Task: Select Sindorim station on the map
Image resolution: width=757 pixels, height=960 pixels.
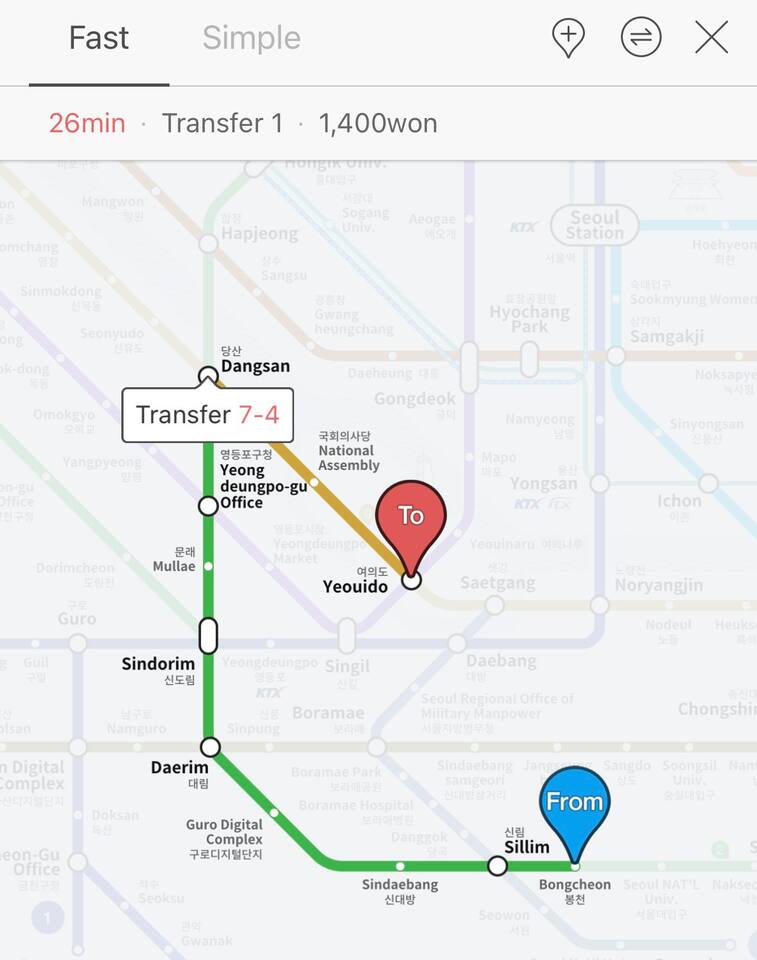Action: 208,636
